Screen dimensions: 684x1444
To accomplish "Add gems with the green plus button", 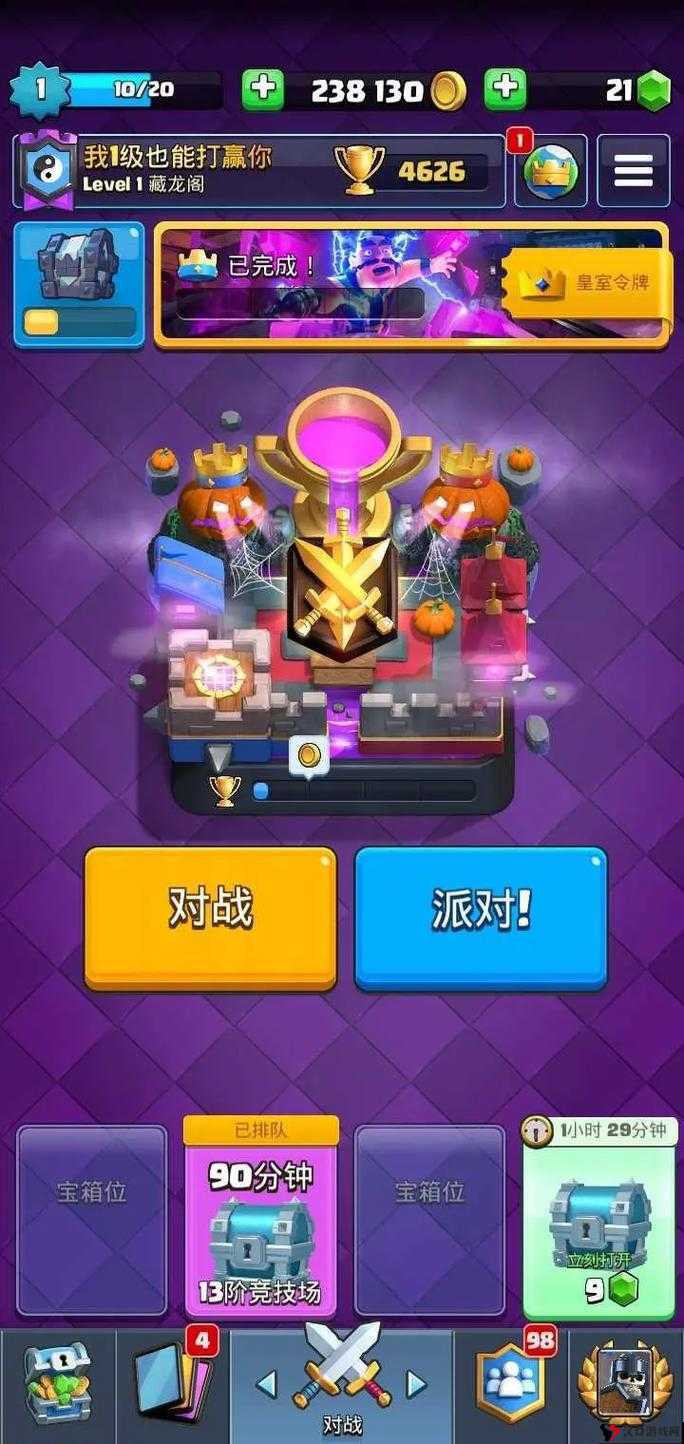I will (505, 90).
